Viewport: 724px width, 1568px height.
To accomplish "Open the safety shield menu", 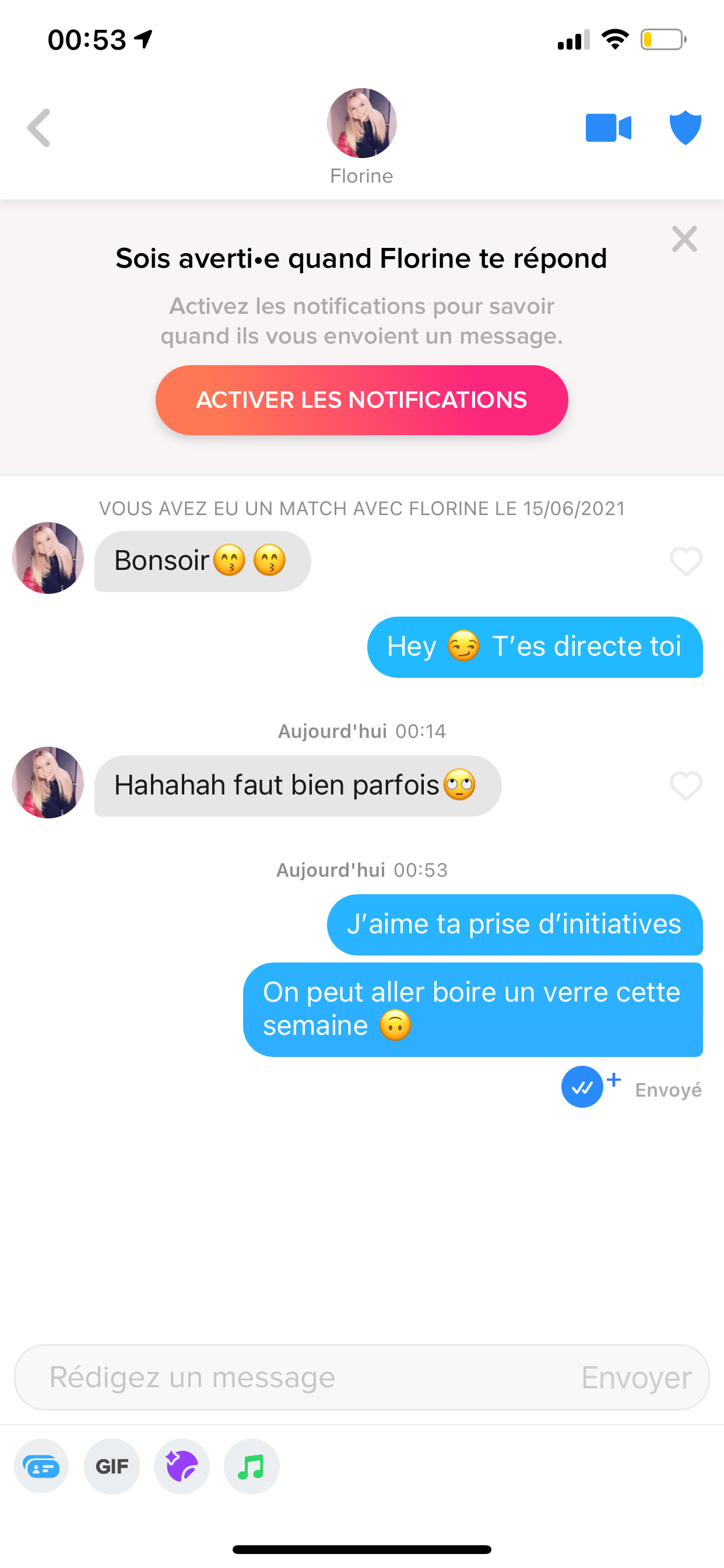I will (x=686, y=128).
